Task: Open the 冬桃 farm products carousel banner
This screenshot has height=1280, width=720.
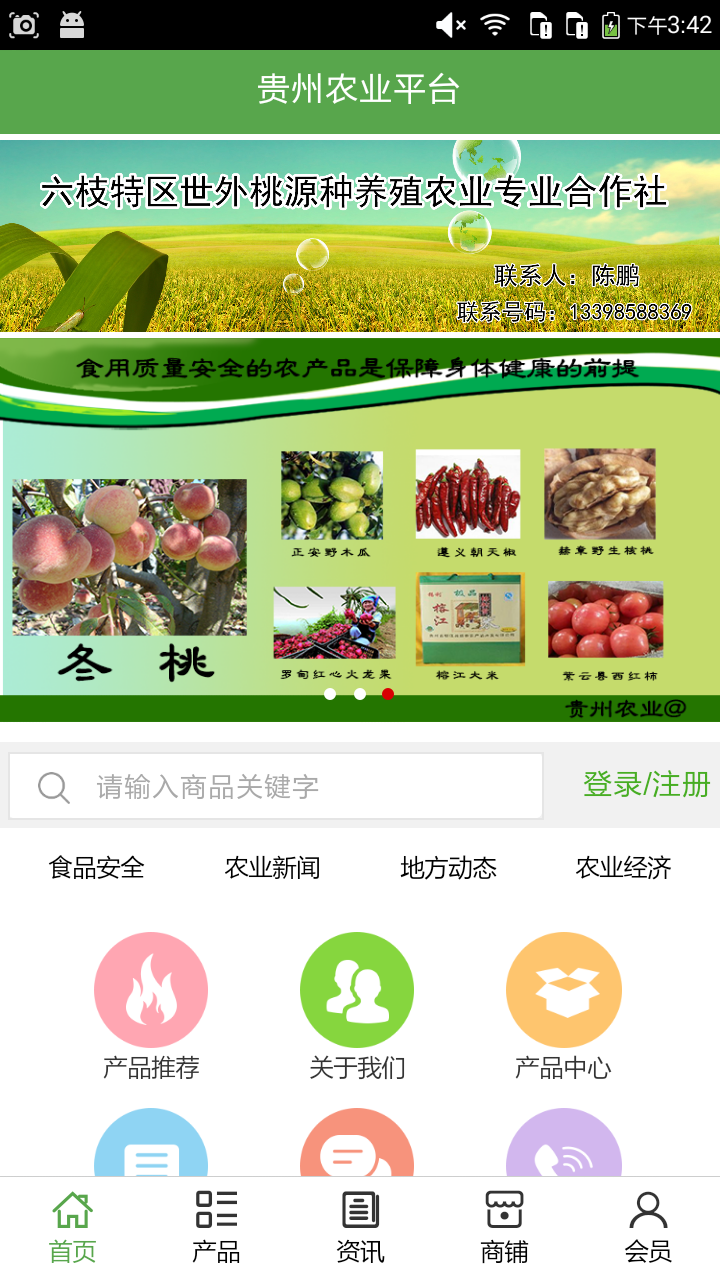Action: tap(360, 530)
